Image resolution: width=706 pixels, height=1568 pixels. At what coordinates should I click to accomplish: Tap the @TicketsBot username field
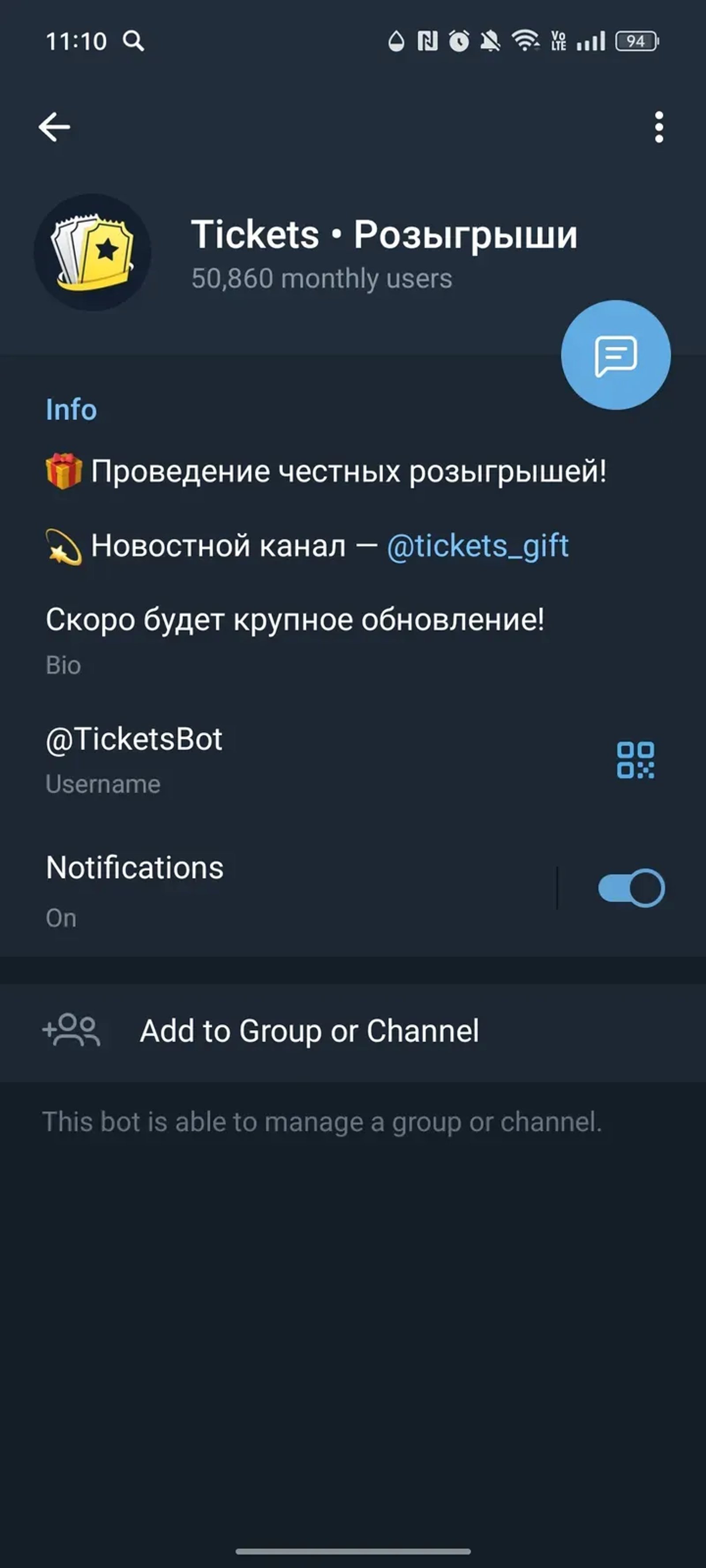[x=135, y=739]
